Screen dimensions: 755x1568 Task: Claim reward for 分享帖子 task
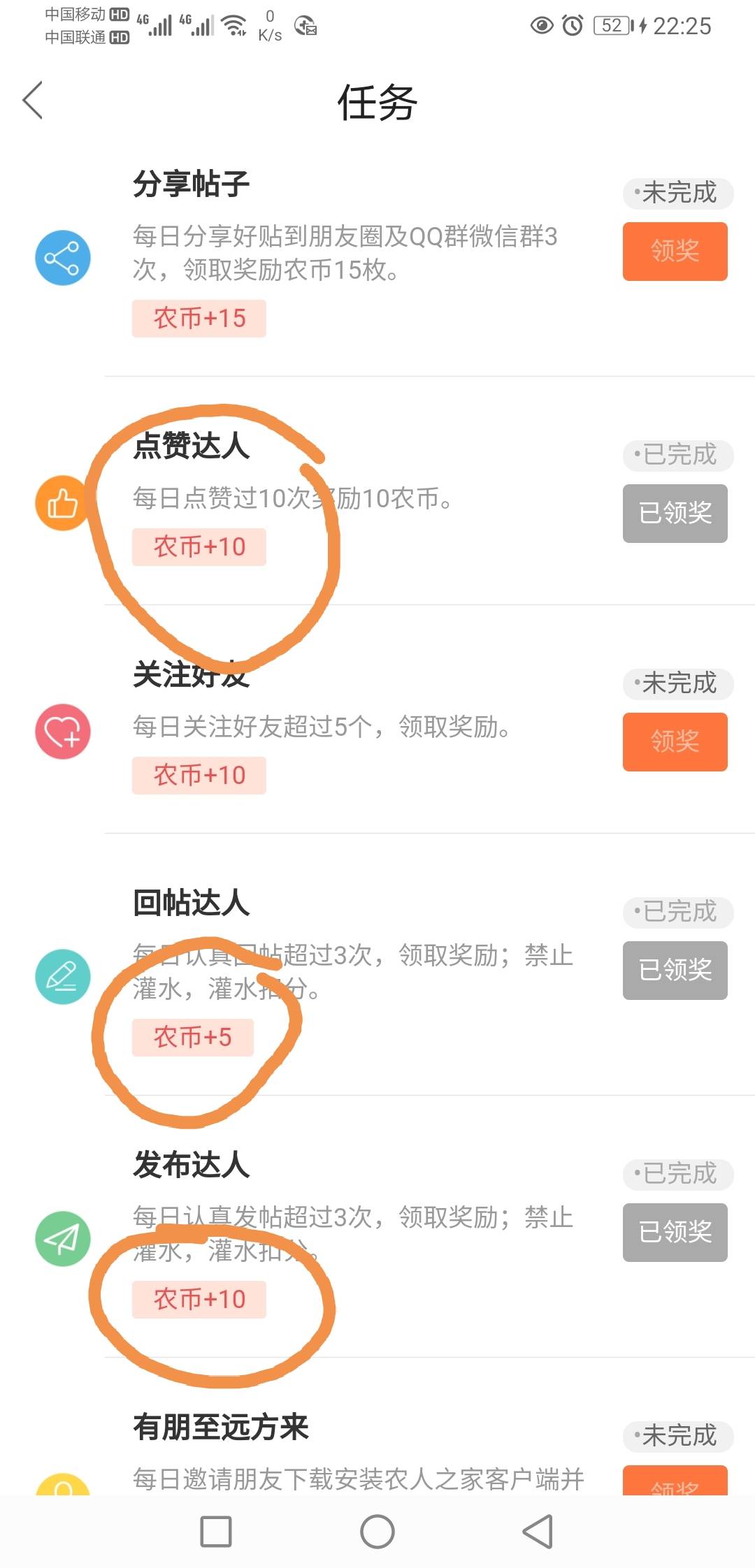[675, 252]
